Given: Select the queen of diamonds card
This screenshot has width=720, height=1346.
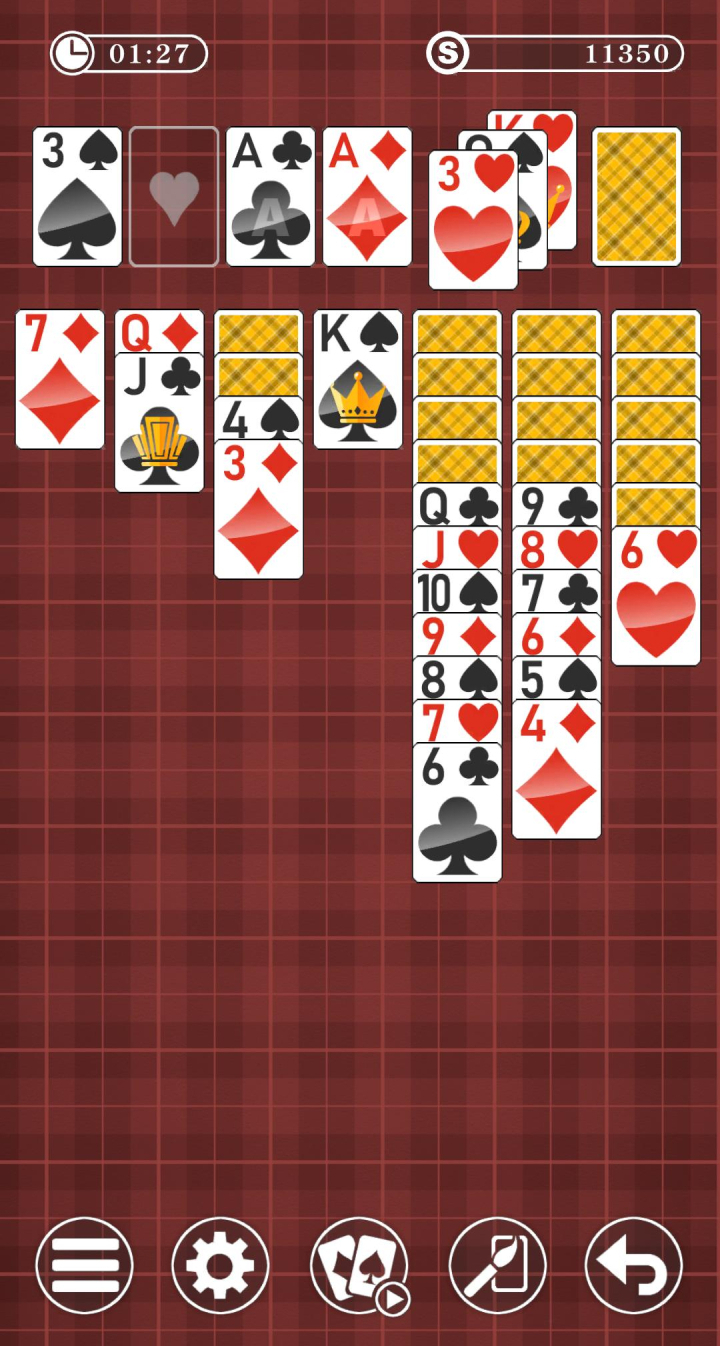Looking at the screenshot, I should pyautogui.click(x=159, y=331).
